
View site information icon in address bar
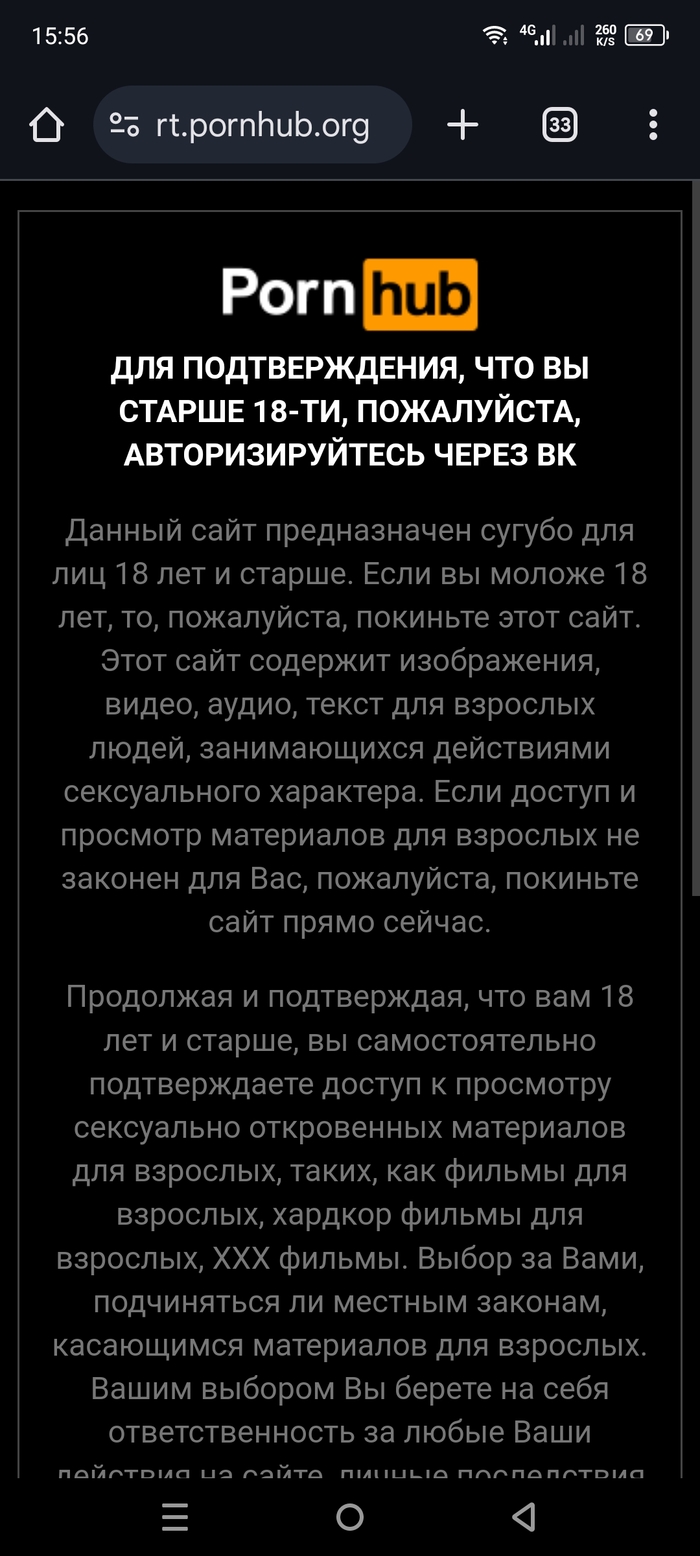click(x=124, y=125)
